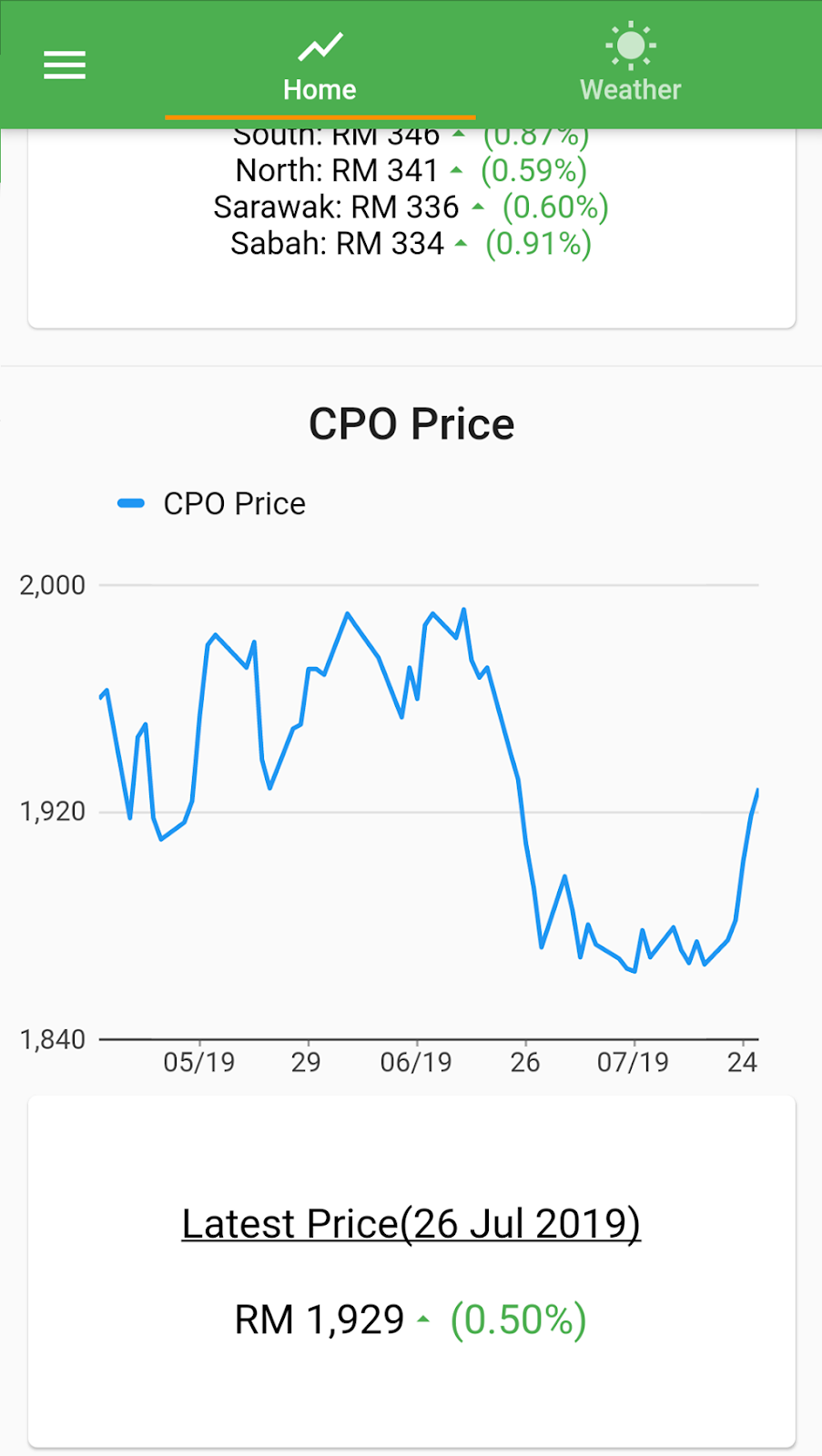Toggle the CPO Price legend series
This screenshot has width=822, height=1456.
(212, 503)
